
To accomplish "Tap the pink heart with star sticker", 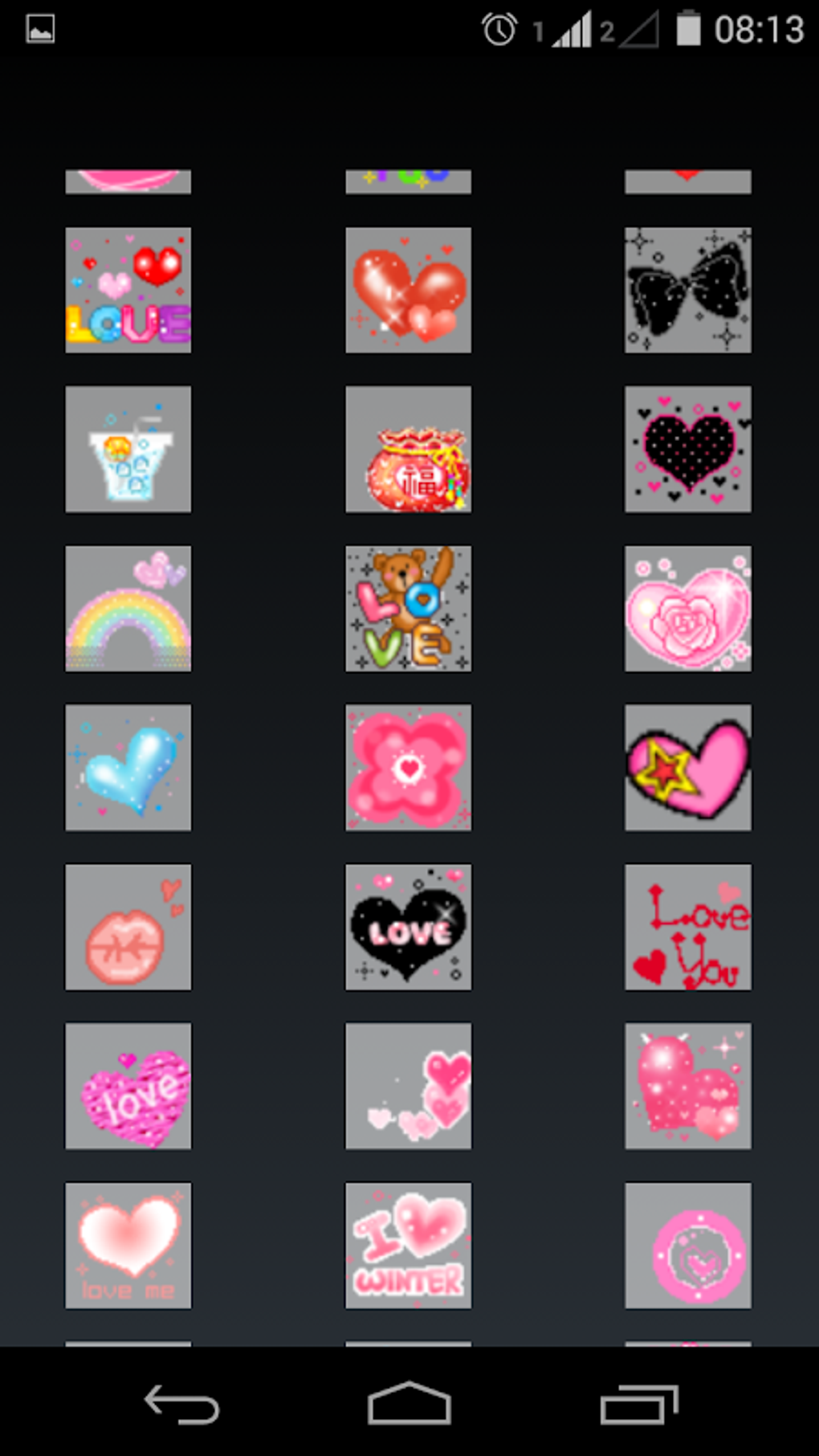I will pos(688,768).
